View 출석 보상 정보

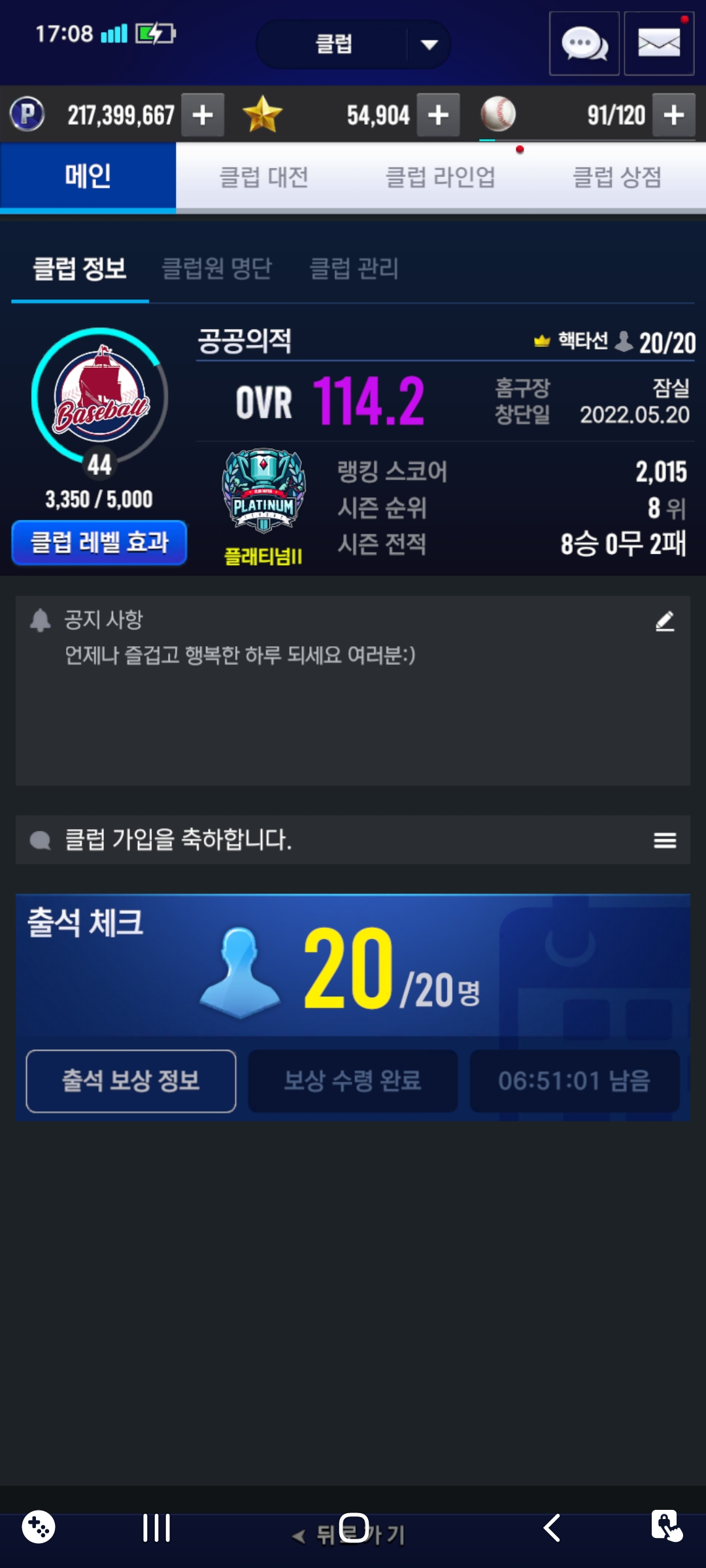point(131,1081)
